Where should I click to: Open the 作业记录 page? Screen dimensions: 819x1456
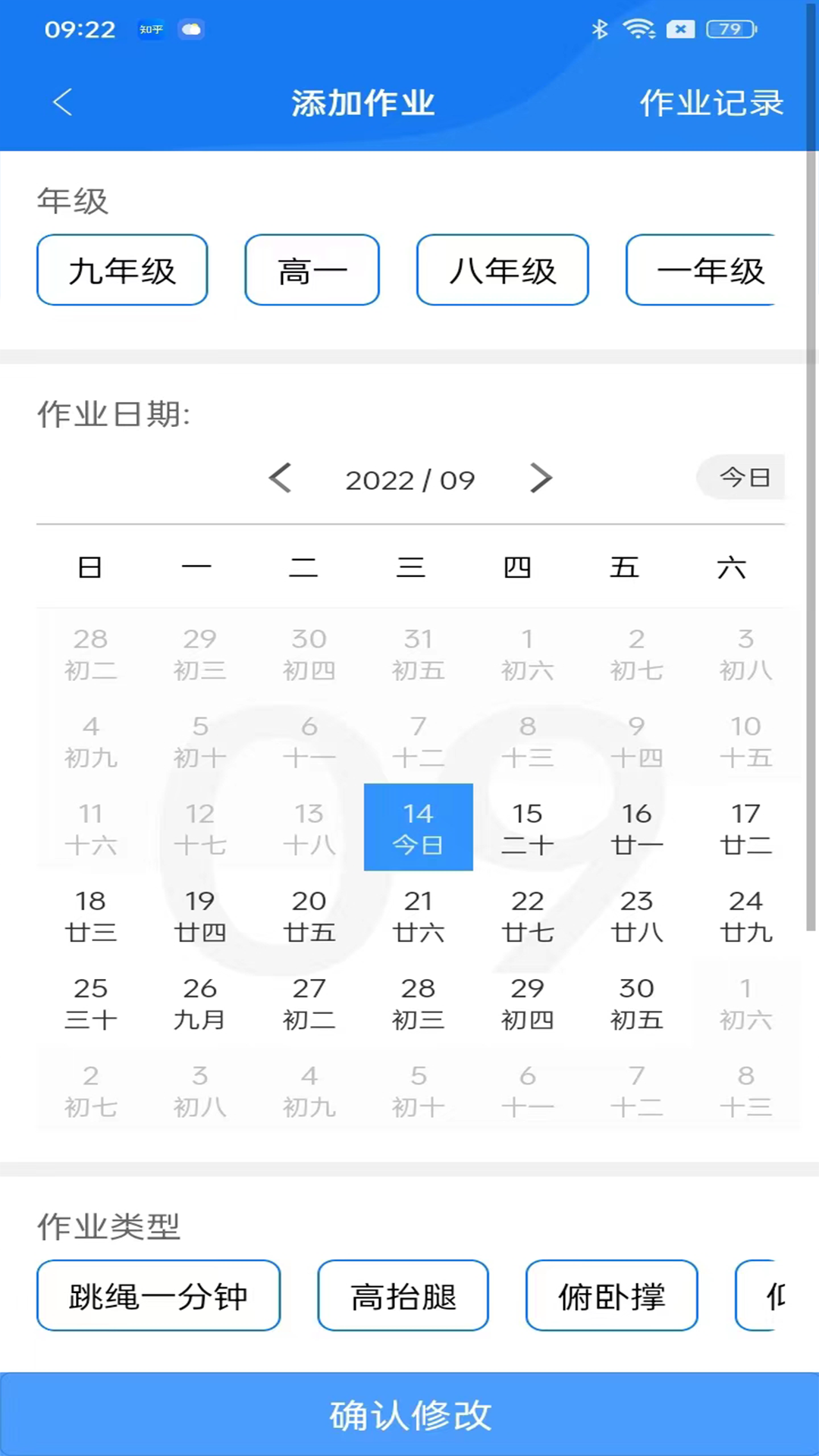coord(711,102)
